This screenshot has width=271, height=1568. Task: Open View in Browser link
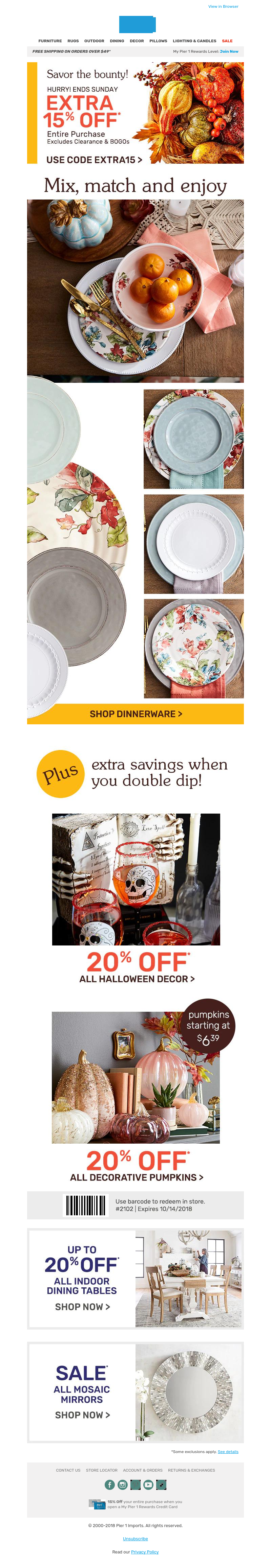click(x=223, y=6)
